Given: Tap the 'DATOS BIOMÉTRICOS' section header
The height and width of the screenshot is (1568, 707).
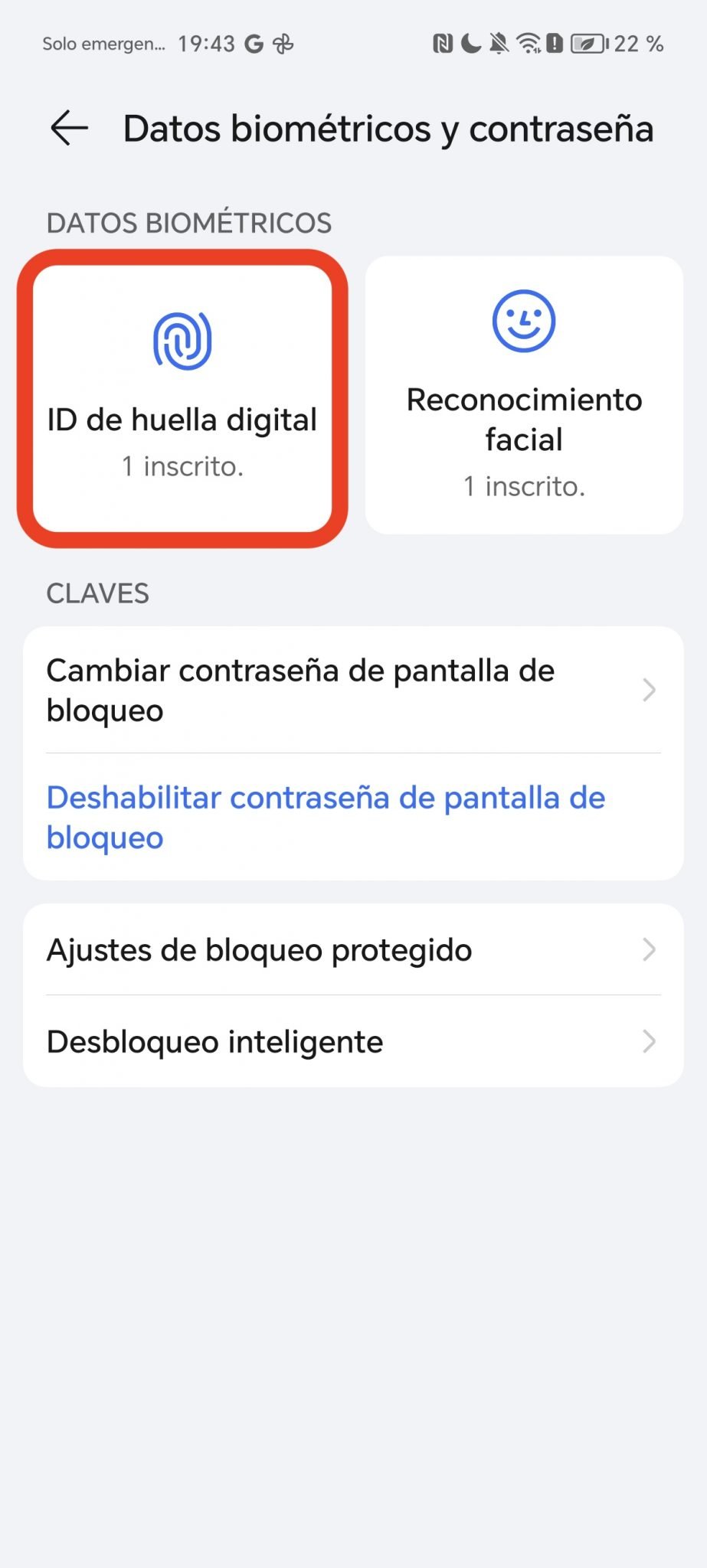Looking at the screenshot, I should [188, 223].
